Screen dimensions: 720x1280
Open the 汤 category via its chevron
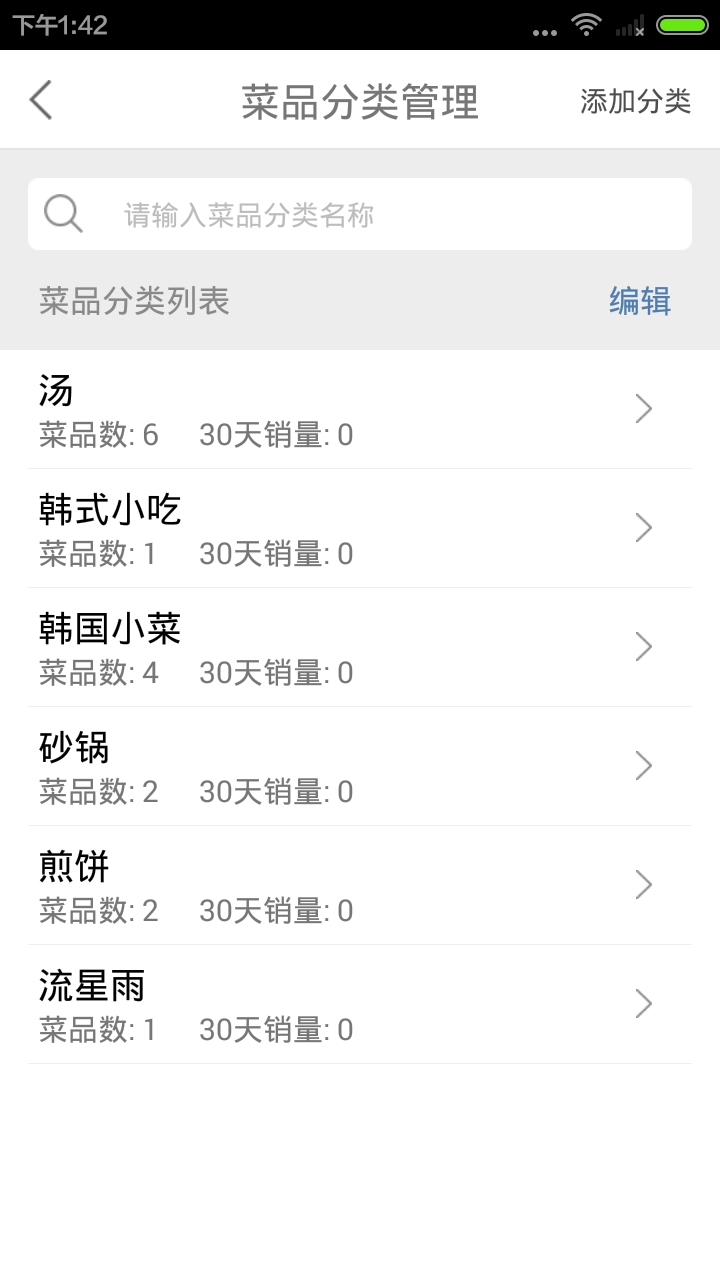643,408
